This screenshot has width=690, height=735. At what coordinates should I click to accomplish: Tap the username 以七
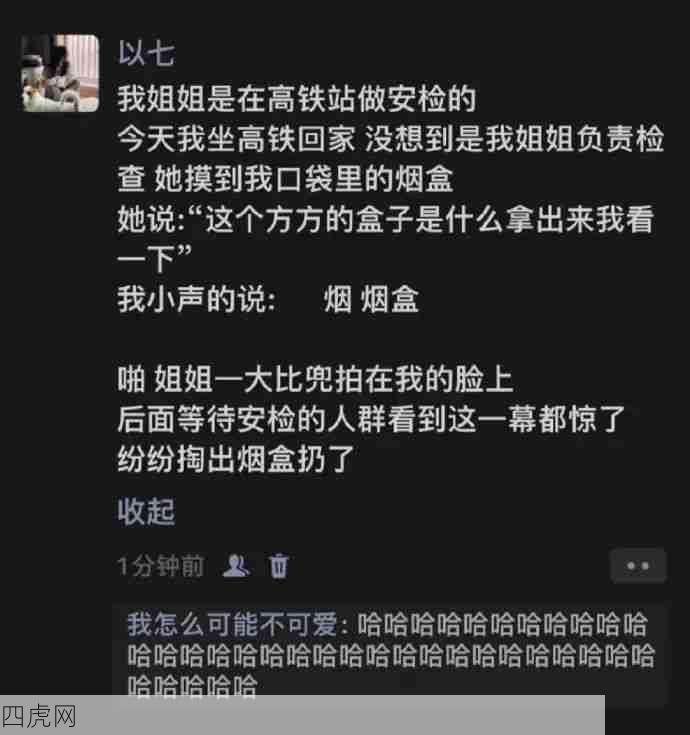pos(146,53)
